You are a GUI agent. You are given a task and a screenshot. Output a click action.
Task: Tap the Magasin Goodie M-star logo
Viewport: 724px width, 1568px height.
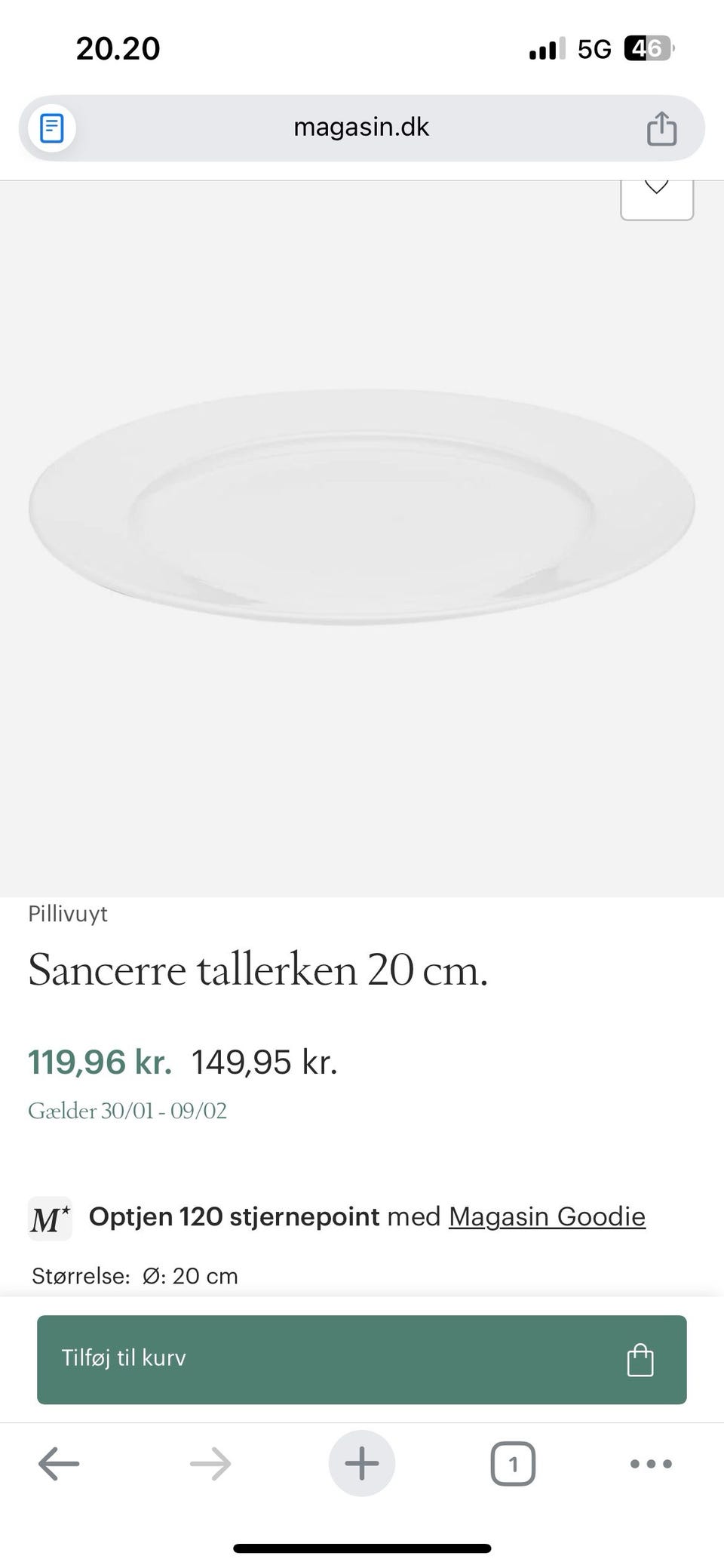pos(49,1216)
